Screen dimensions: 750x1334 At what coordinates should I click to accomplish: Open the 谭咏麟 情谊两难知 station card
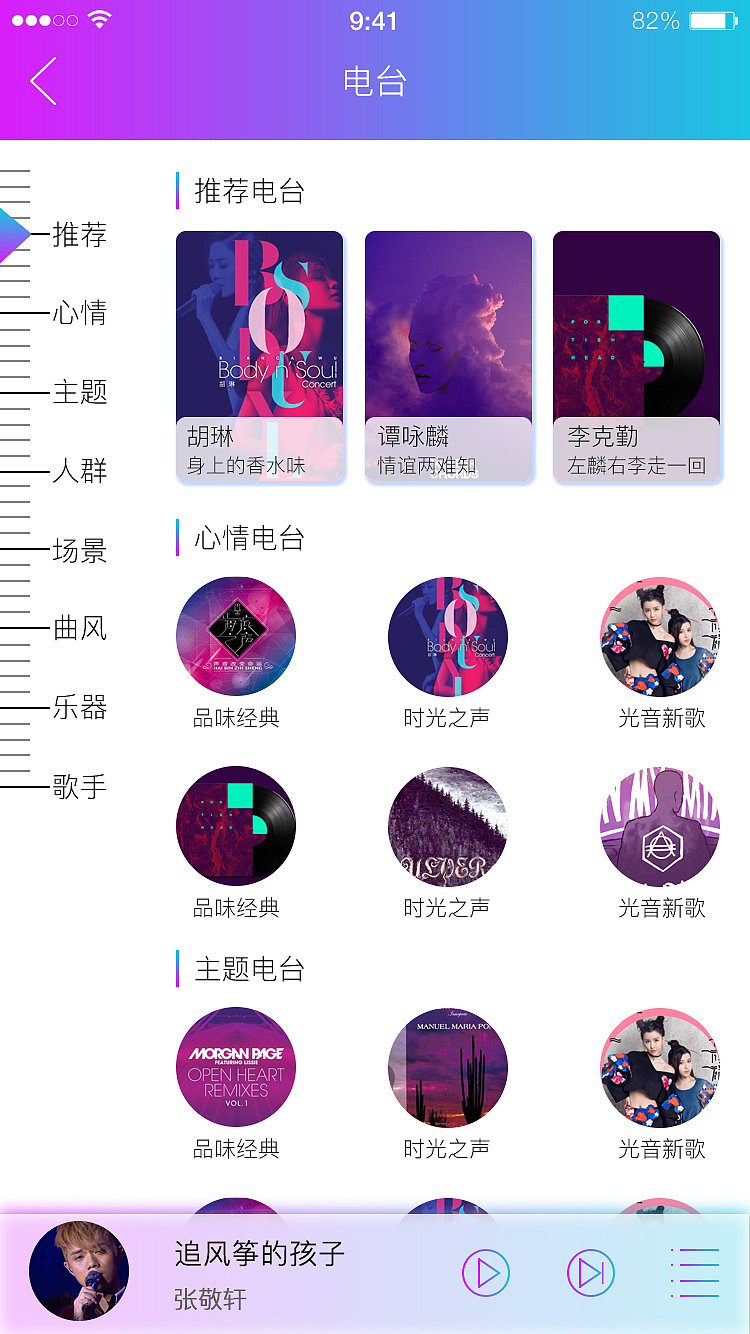pos(448,357)
